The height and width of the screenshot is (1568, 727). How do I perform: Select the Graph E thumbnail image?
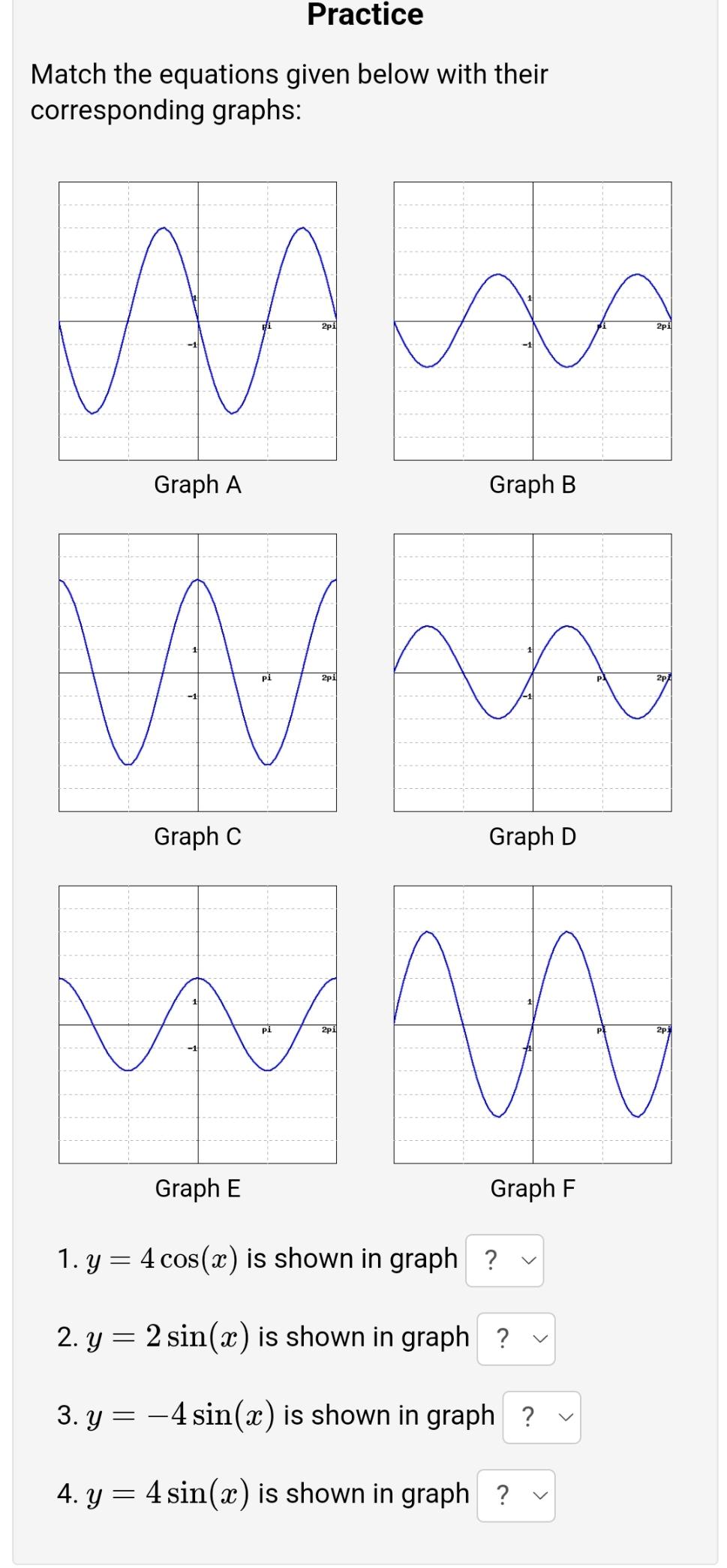(197, 1022)
